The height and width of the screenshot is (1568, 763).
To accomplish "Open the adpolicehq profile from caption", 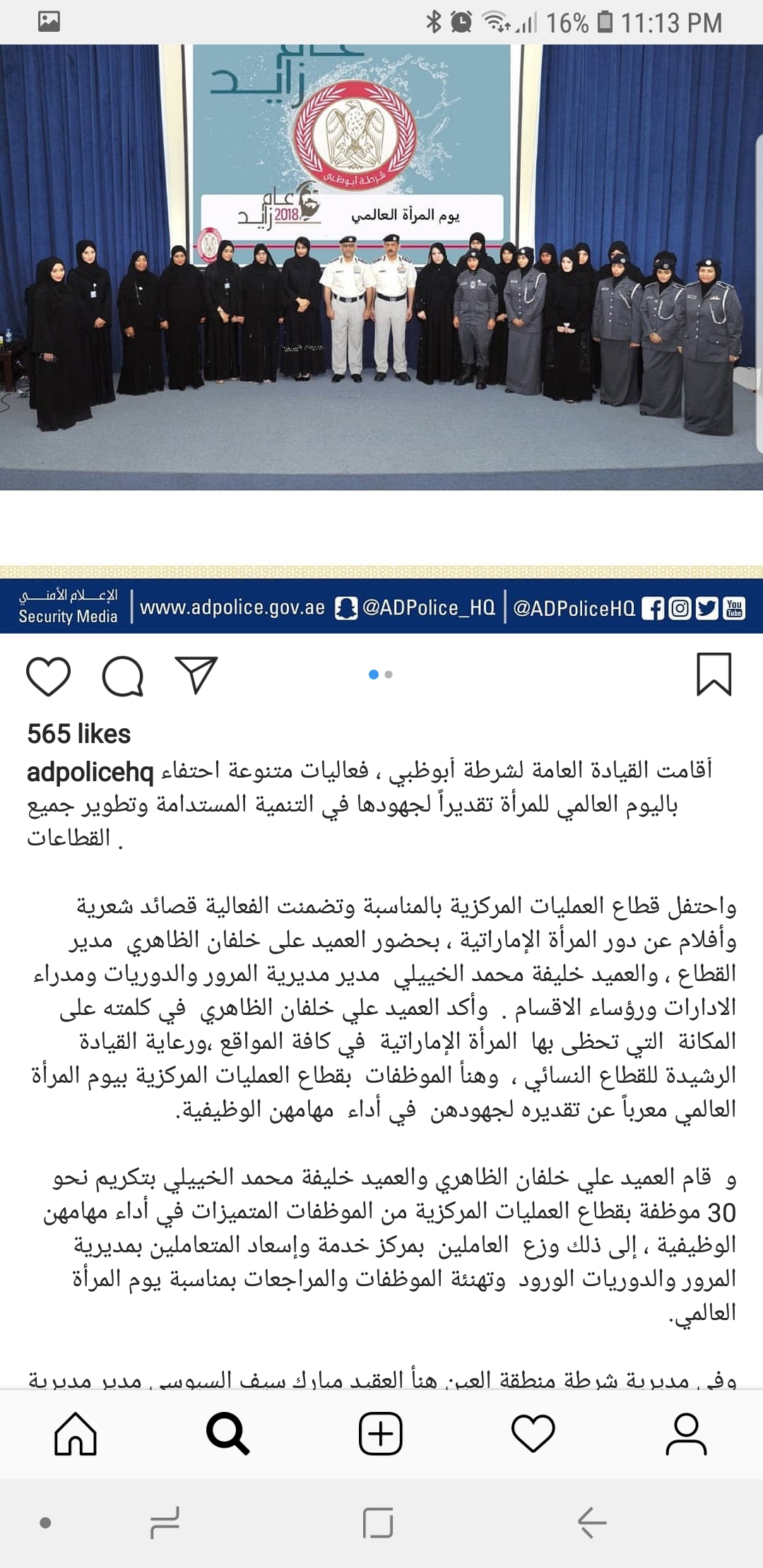I will tap(90, 773).
